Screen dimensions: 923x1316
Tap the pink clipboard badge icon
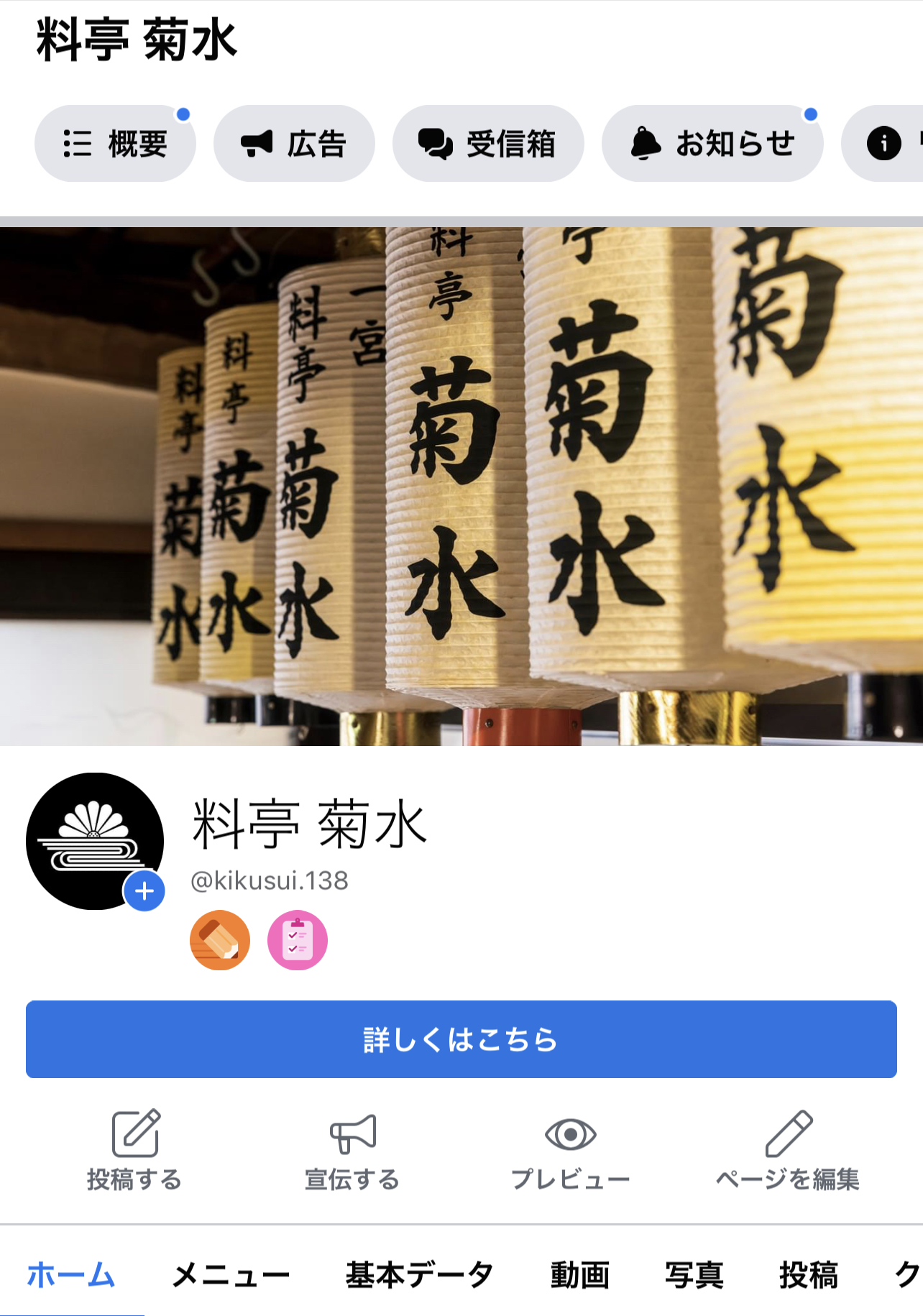point(298,940)
